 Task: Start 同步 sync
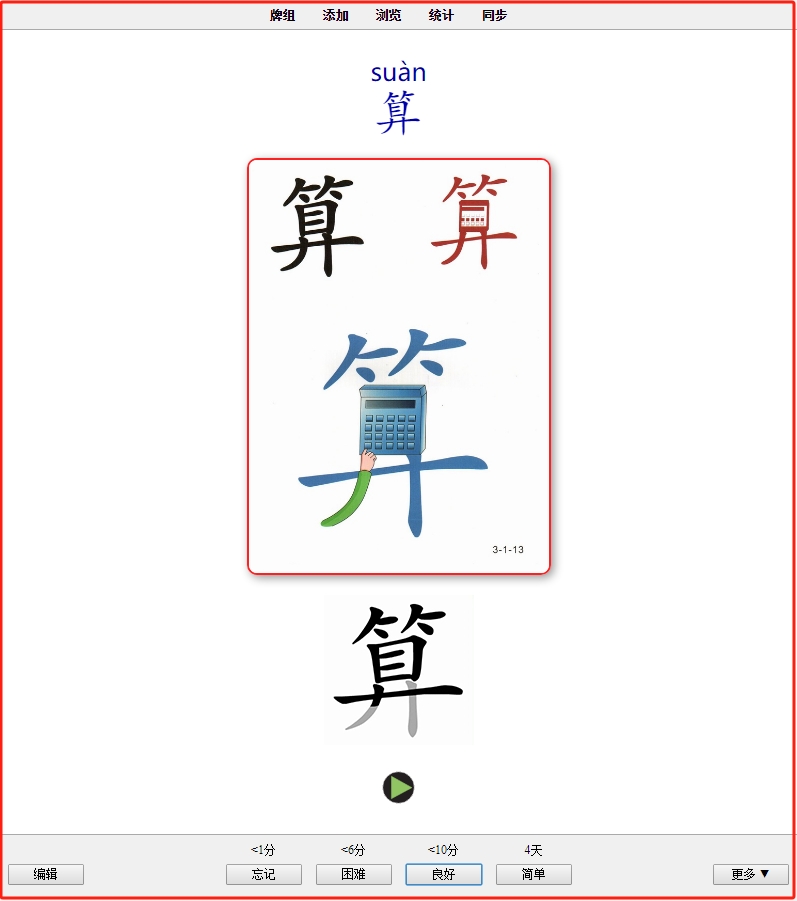(x=494, y=16)
